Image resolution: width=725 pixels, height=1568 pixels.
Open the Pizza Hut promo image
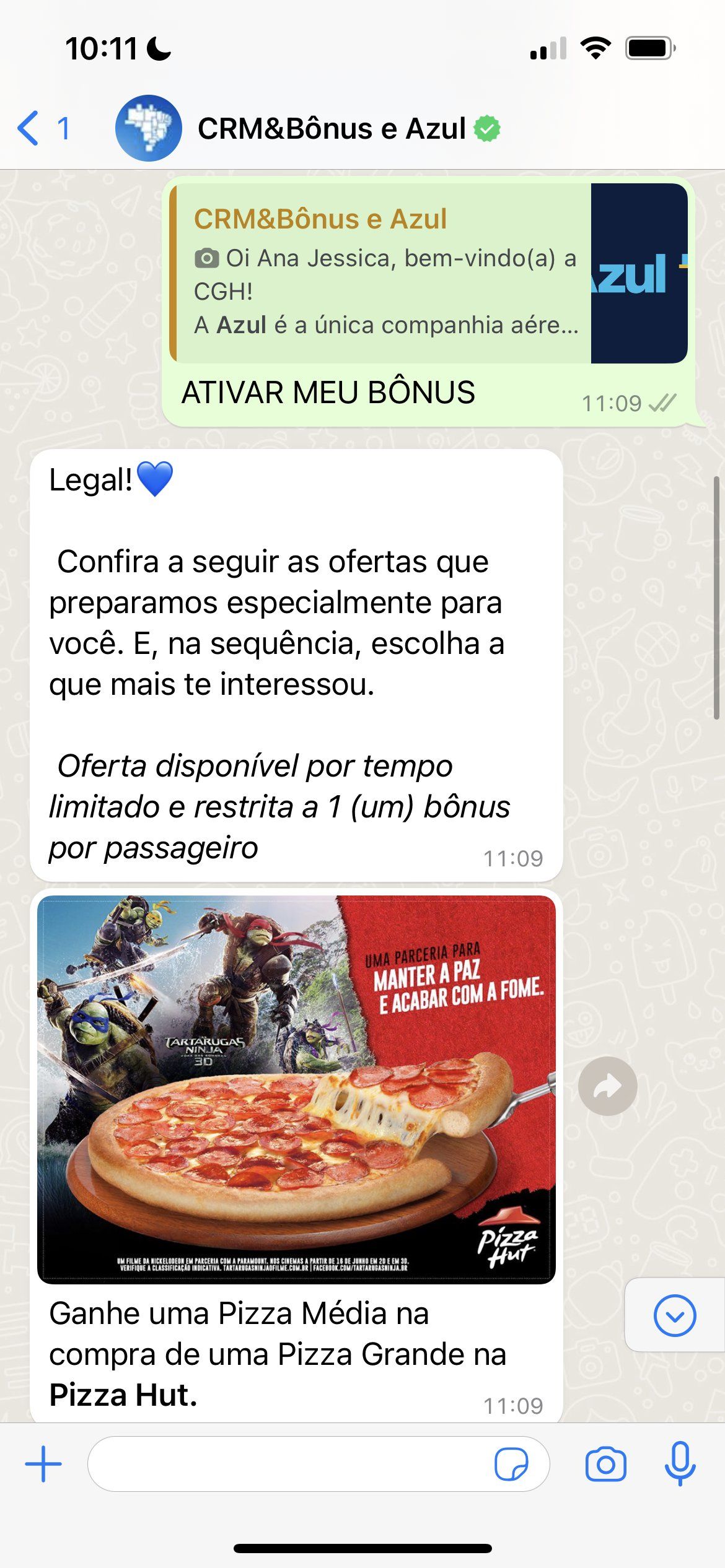pyautogui.click(x=296, y=1089)
